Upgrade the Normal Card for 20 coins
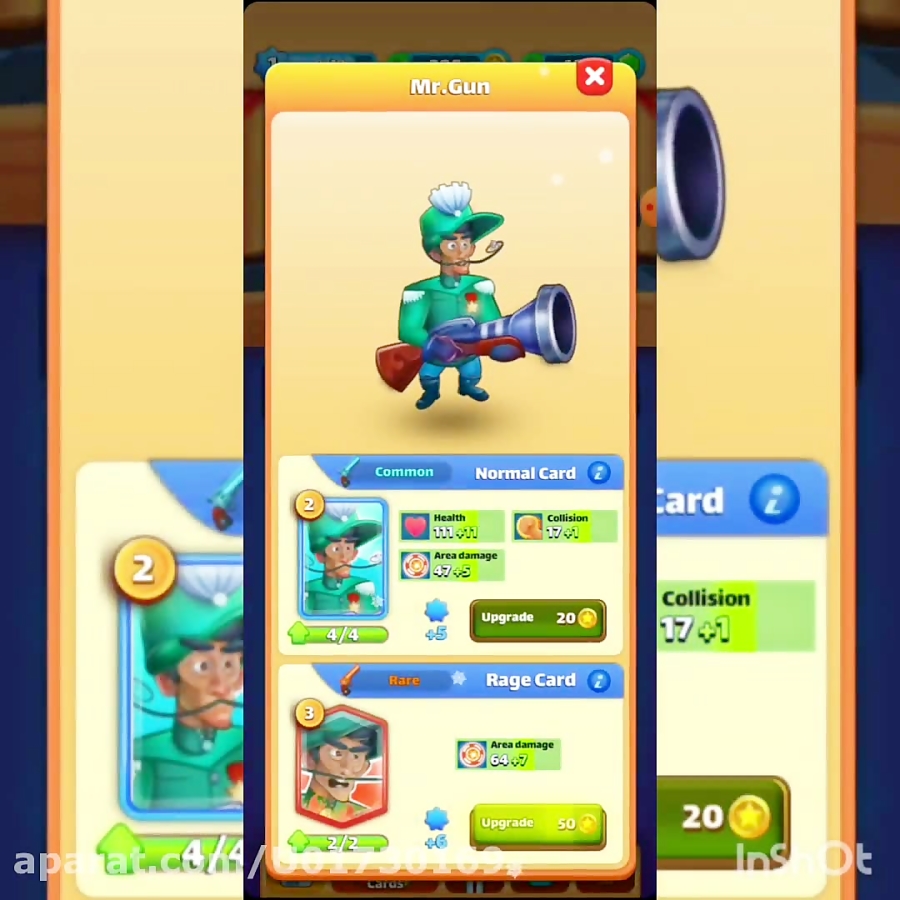Viewport: 900px width, 900px height. point(537,619)
